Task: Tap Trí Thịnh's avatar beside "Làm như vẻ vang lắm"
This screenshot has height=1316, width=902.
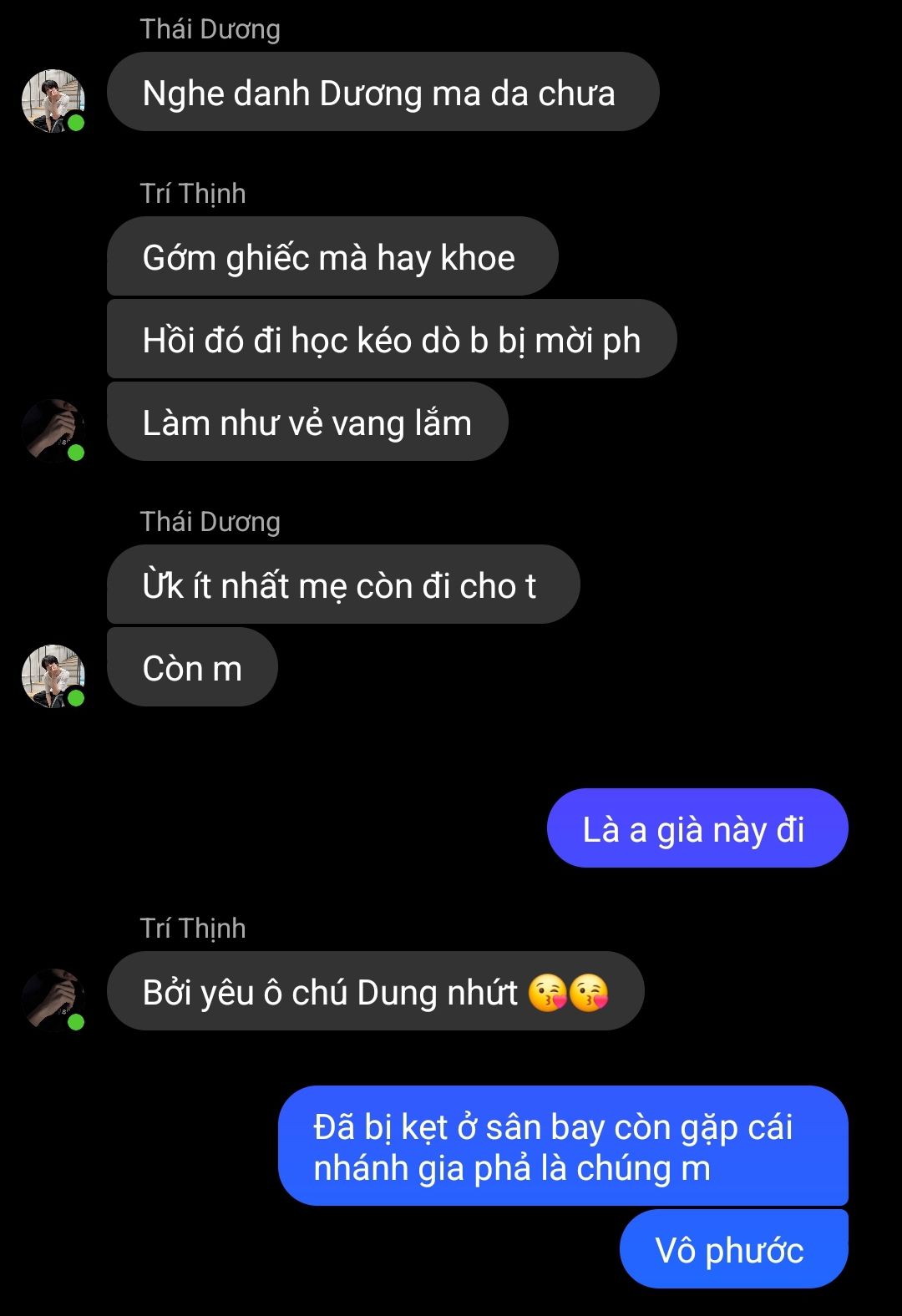Action: point(53,430)
